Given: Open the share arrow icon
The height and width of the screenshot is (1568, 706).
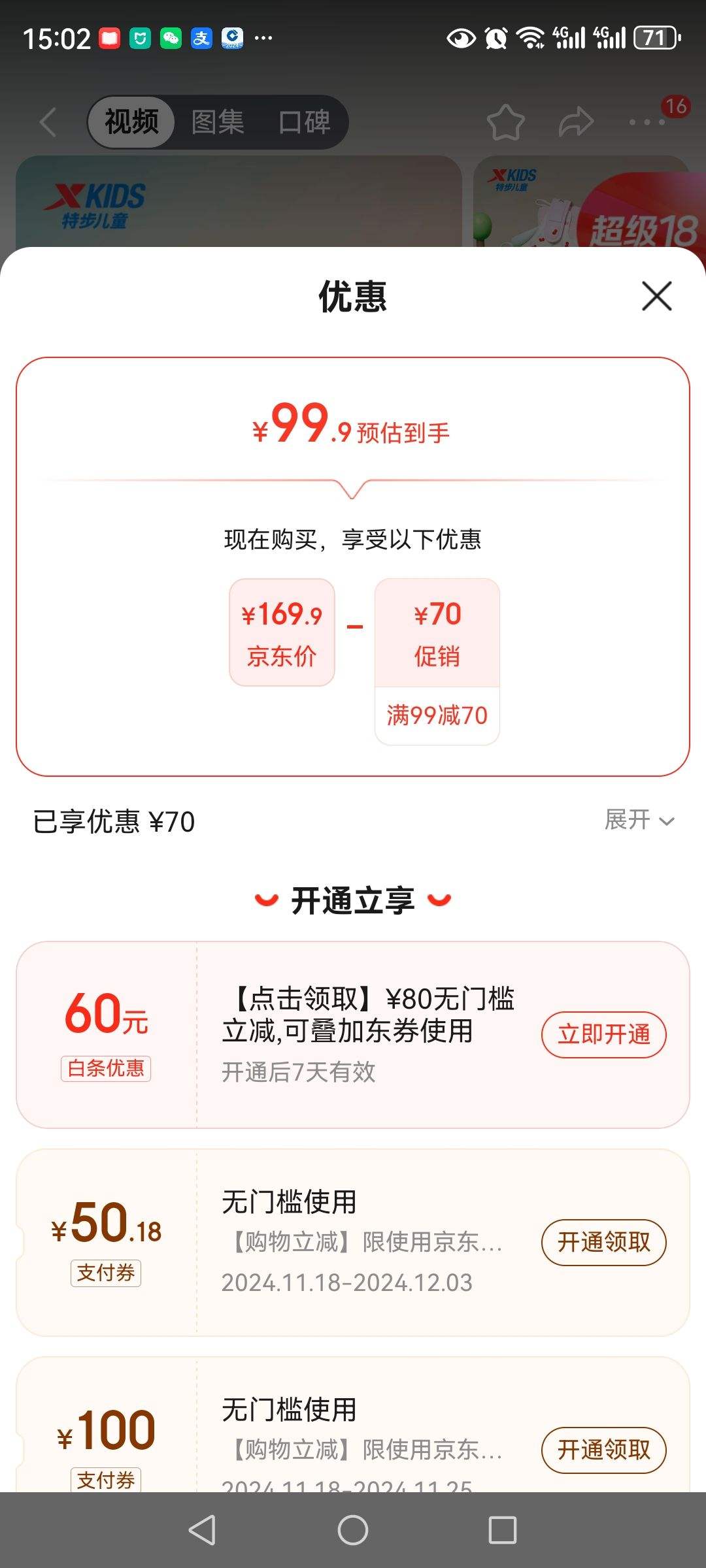Looking at the screenshot, I should (x=575, y=122).
